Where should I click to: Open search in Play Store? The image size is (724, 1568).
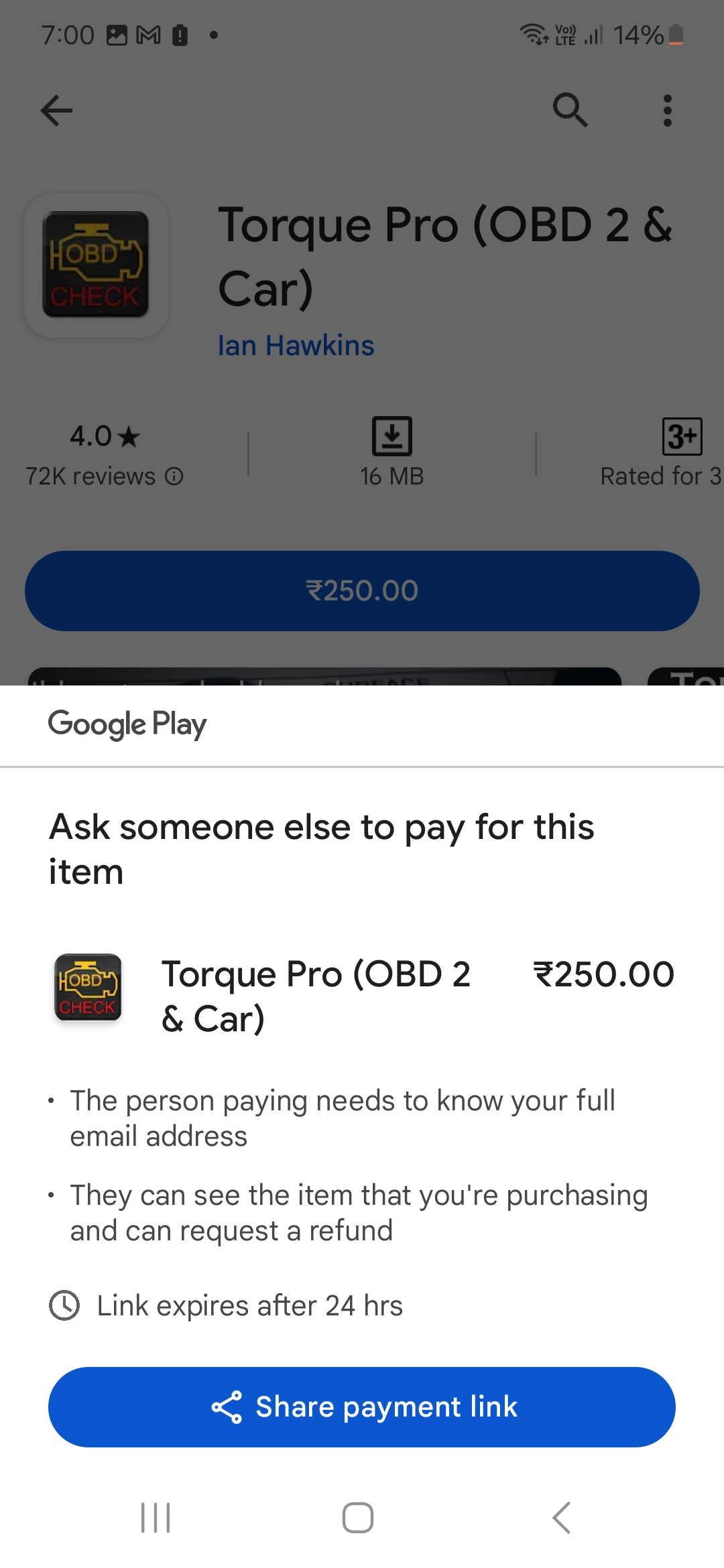coord(570,111)
